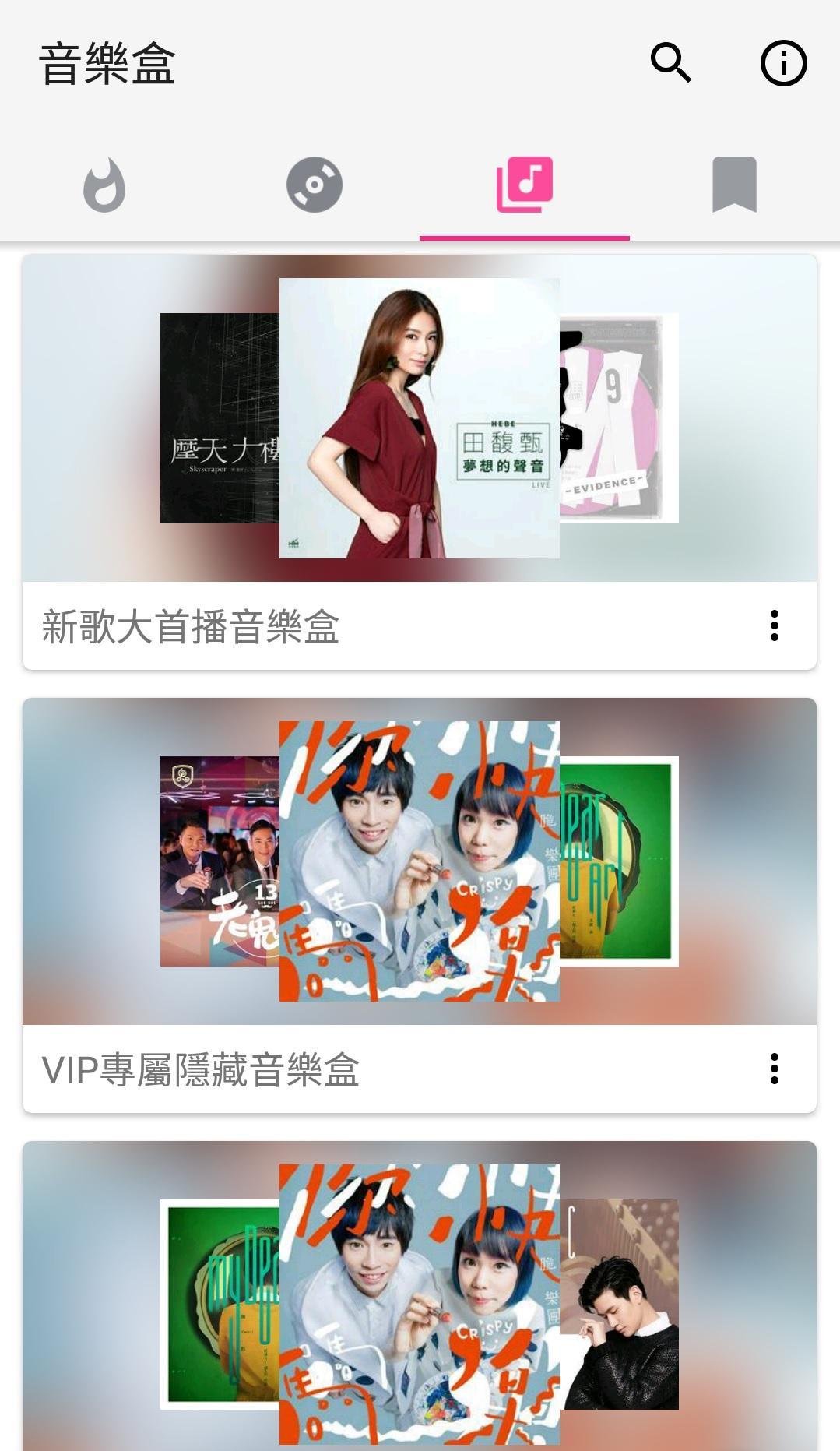This screenshot has width=840, height=1451.
Task: Select the music library tab
Action: pos(524,185)
